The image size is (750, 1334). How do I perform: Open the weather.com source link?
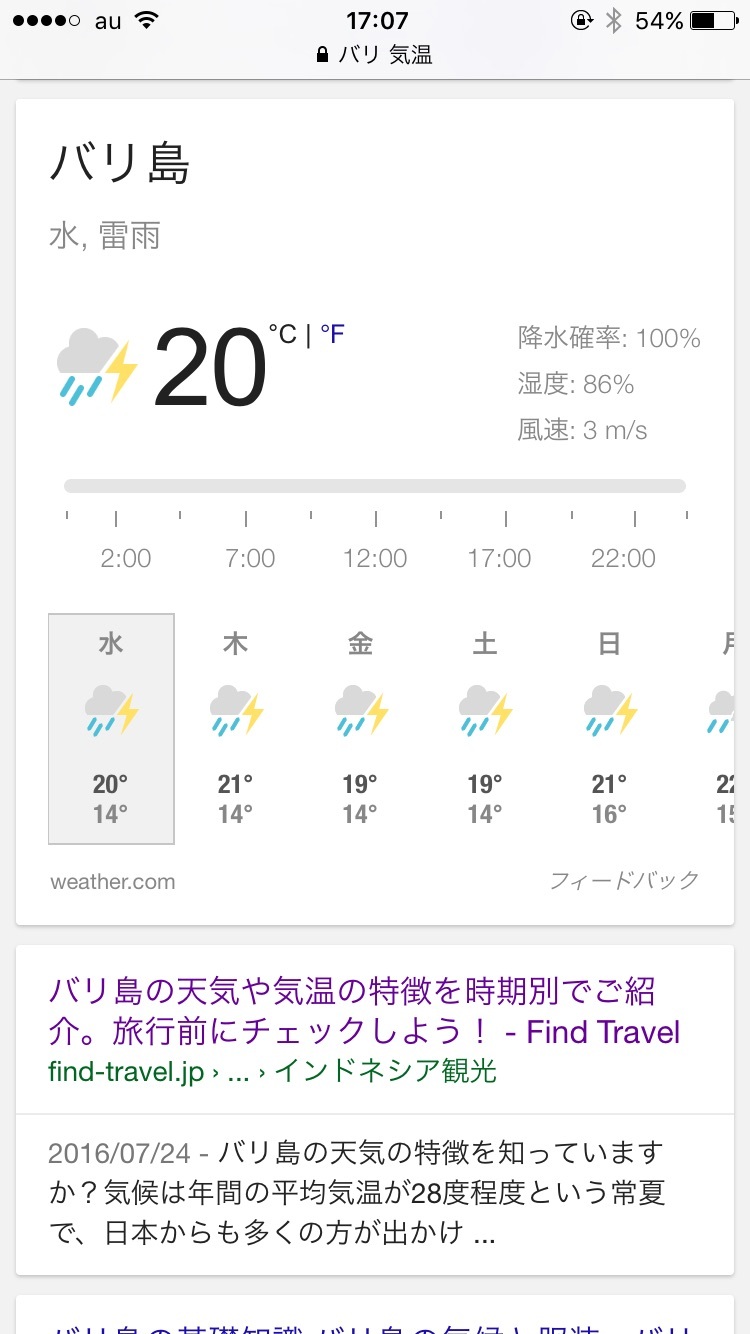point(112,882)
